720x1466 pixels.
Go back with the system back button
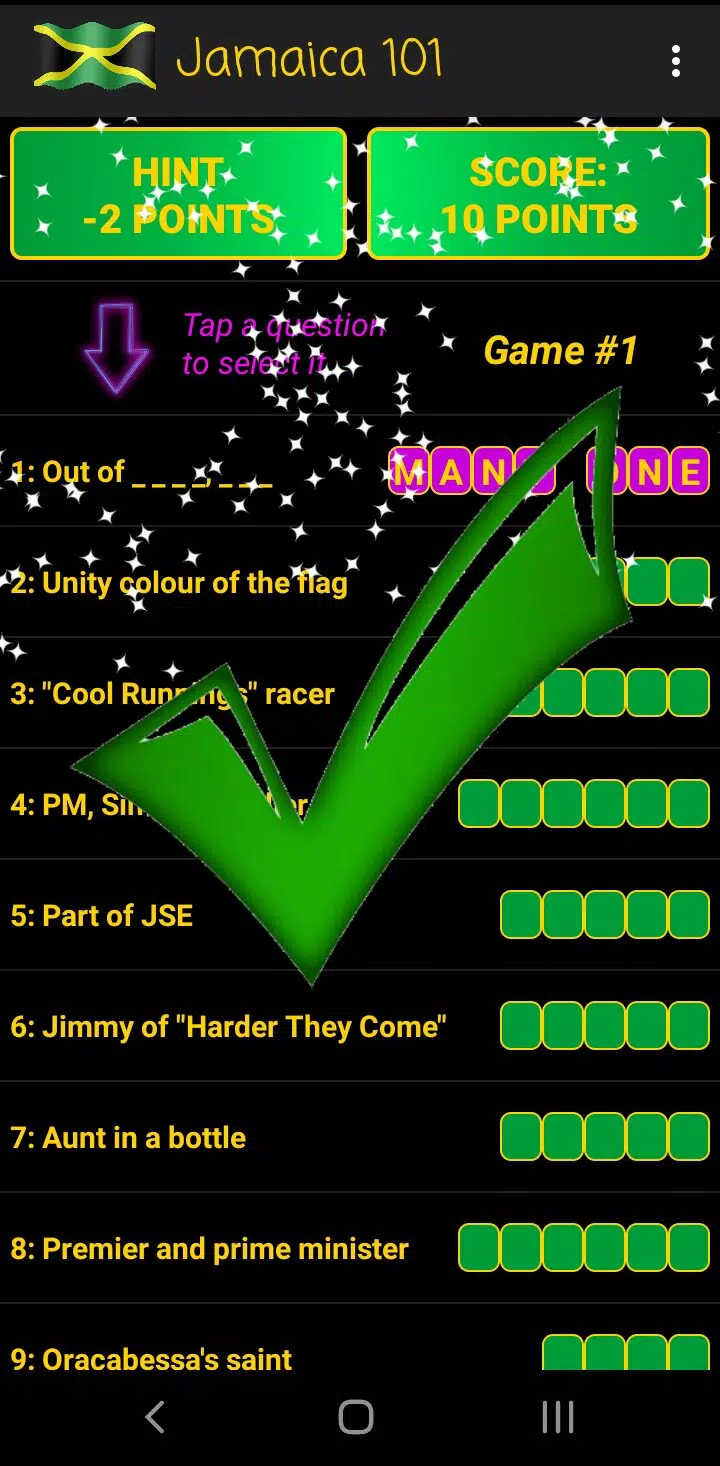155,1416
